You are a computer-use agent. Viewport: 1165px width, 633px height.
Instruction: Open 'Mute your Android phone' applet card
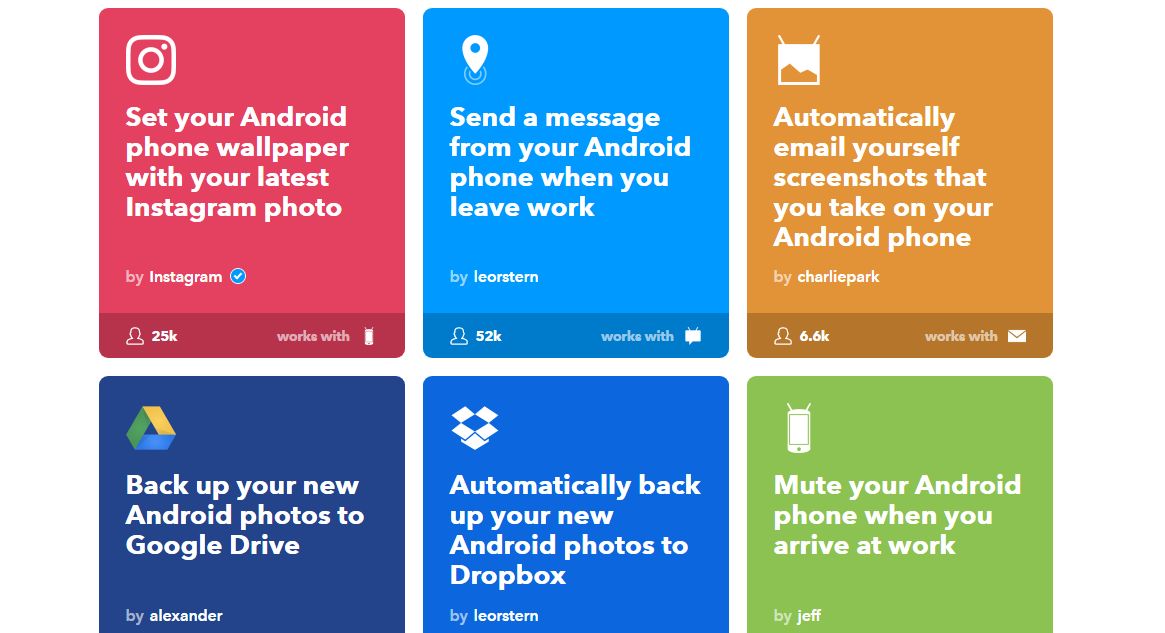tap(897, 515)
